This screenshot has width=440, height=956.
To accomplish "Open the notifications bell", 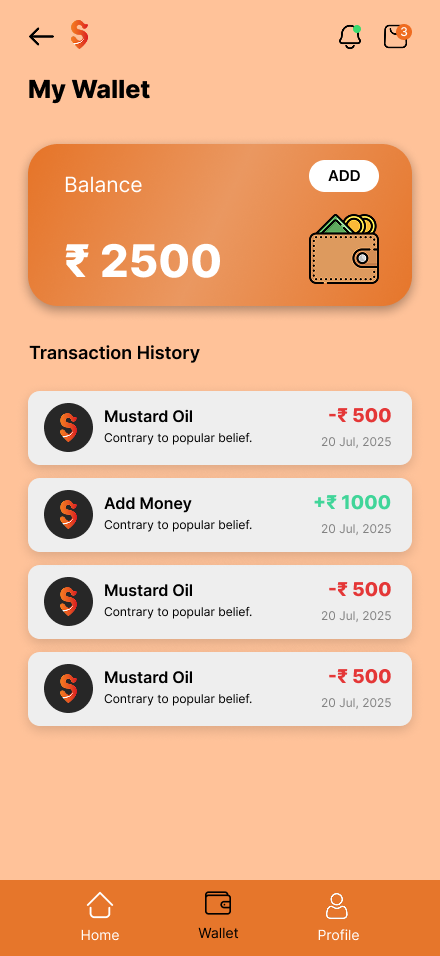I will (x=350, y=37).
